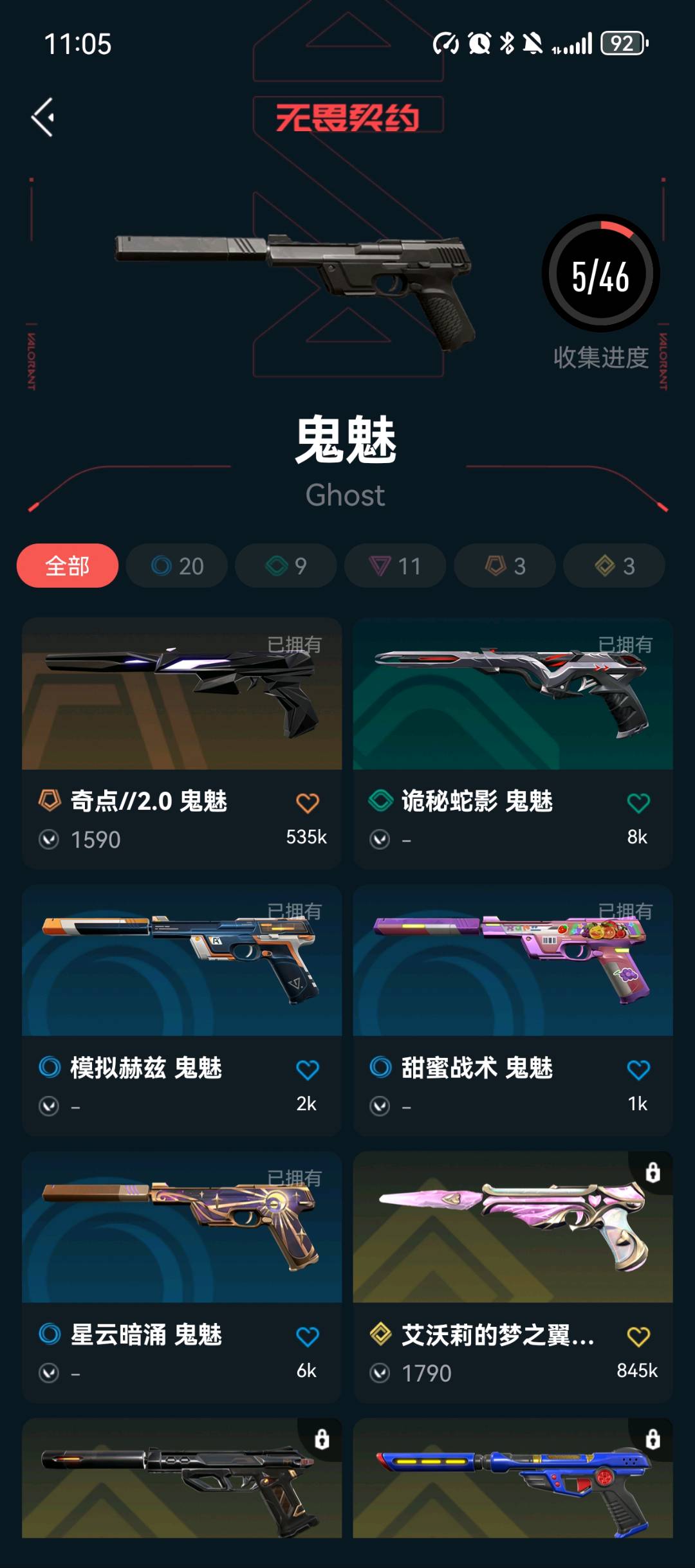Viewport: 695px width, 1568px height.
Task: Select the 全部 filter chip
Action: pyautogui.click(x=68, y=566)
